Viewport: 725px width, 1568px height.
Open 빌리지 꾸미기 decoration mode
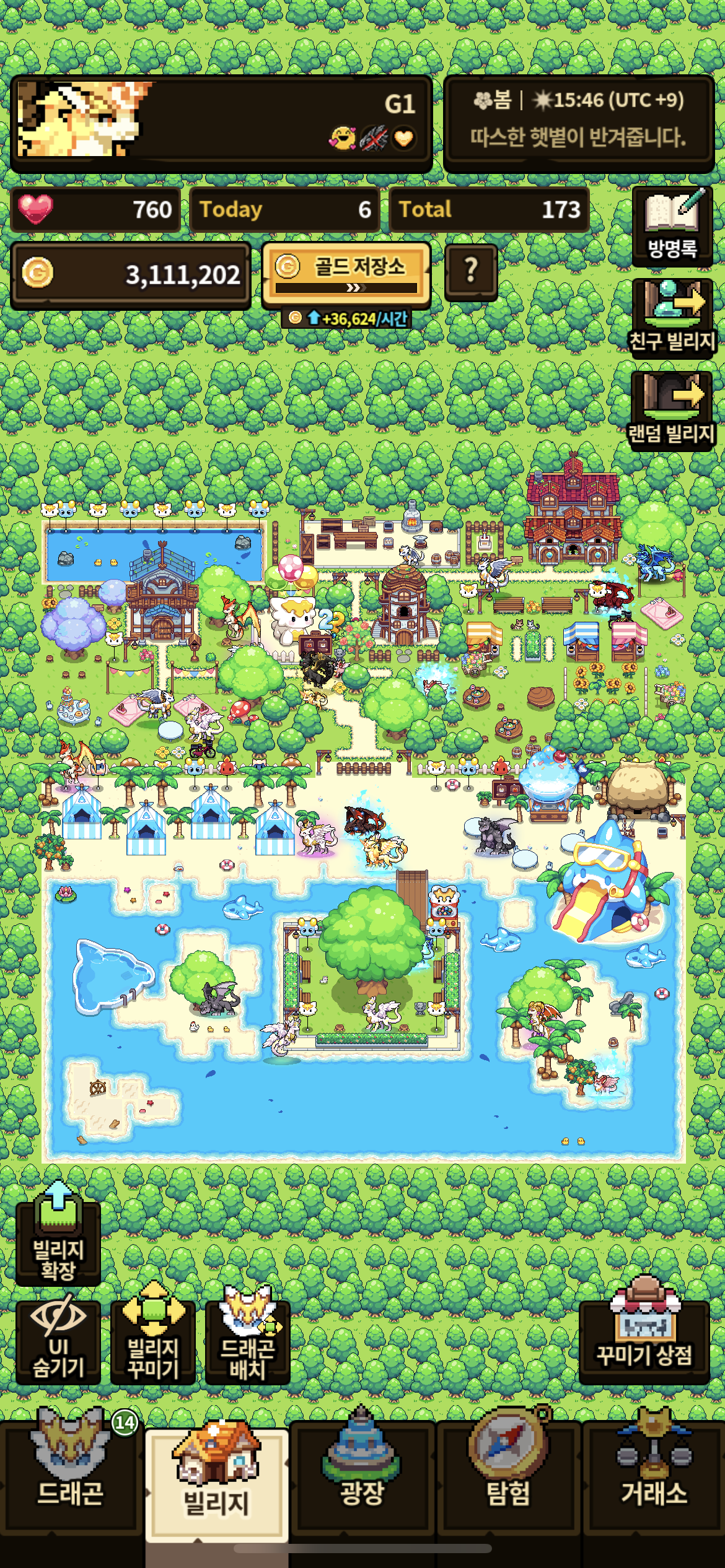[x=153, y=1341]
